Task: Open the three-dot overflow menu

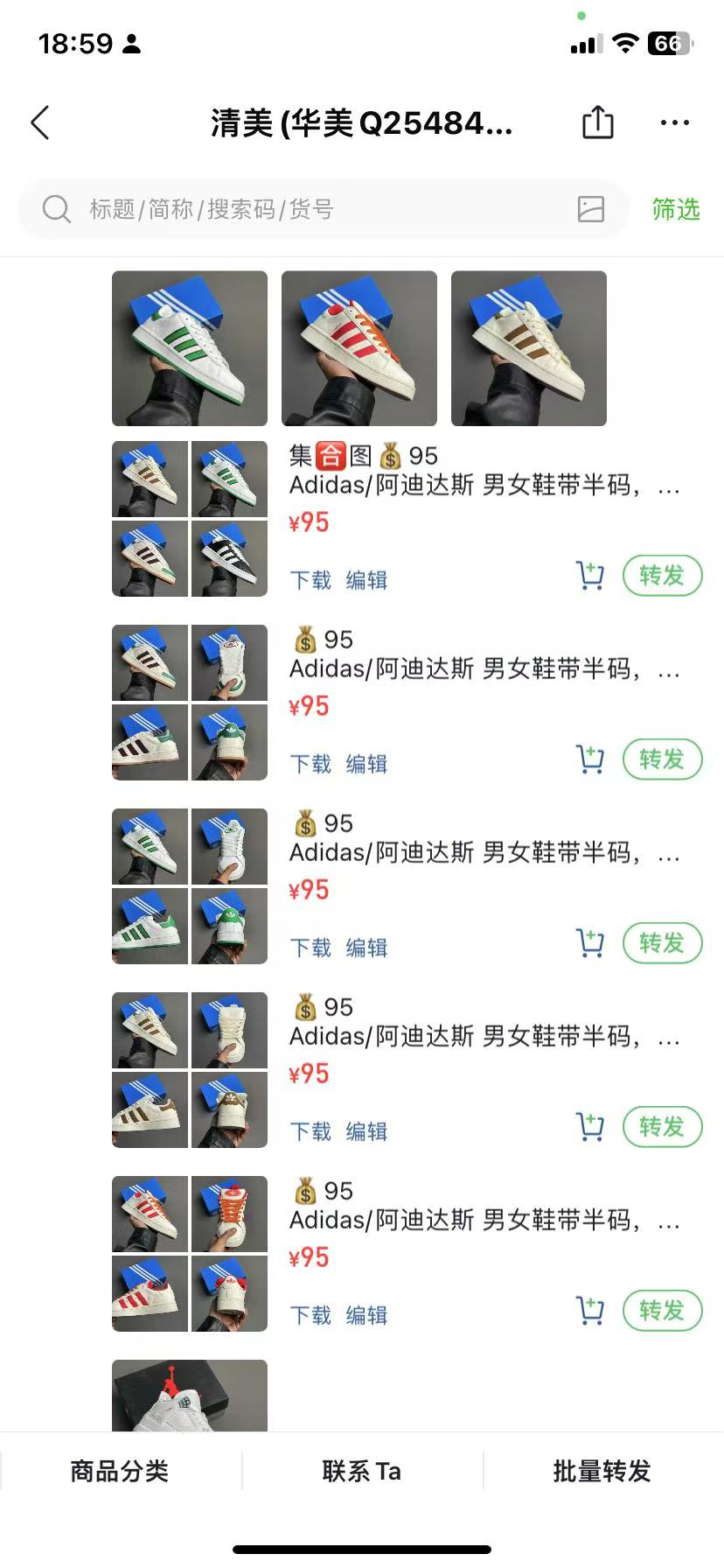Action: 674,123
